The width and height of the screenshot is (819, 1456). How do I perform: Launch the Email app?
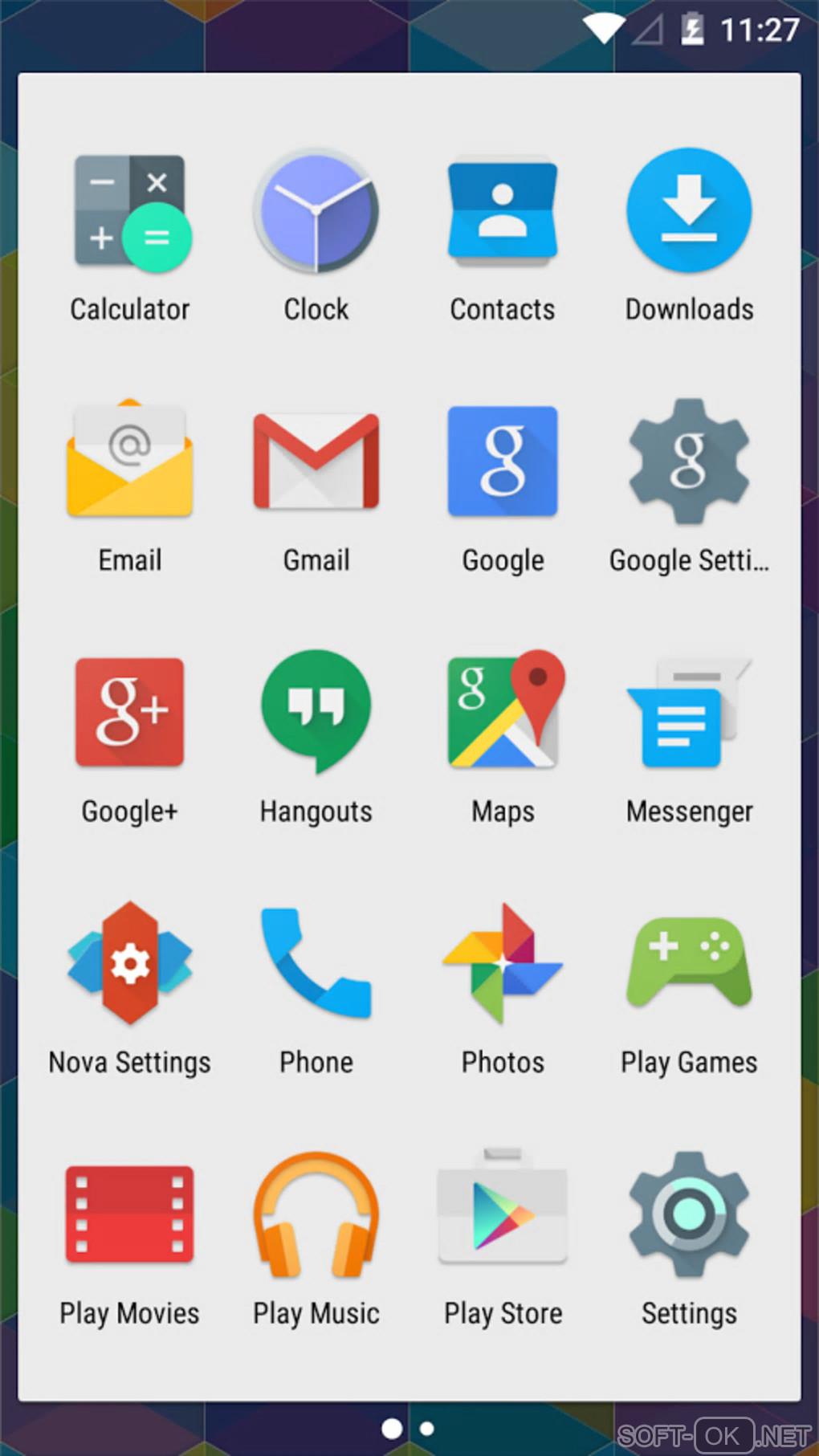coord(130,462)
